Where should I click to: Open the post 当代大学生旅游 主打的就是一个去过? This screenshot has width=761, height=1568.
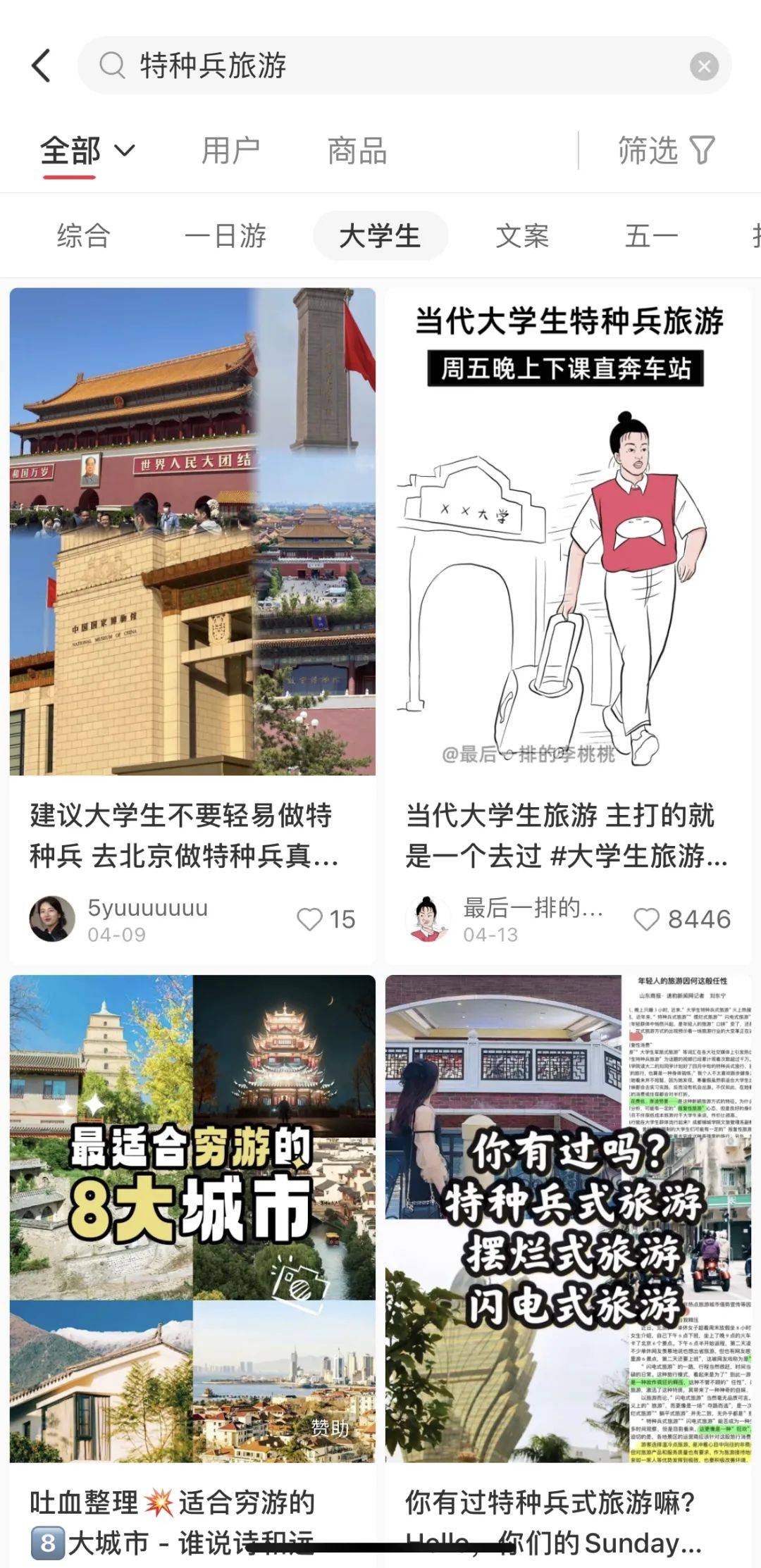[x=567, y=532]
